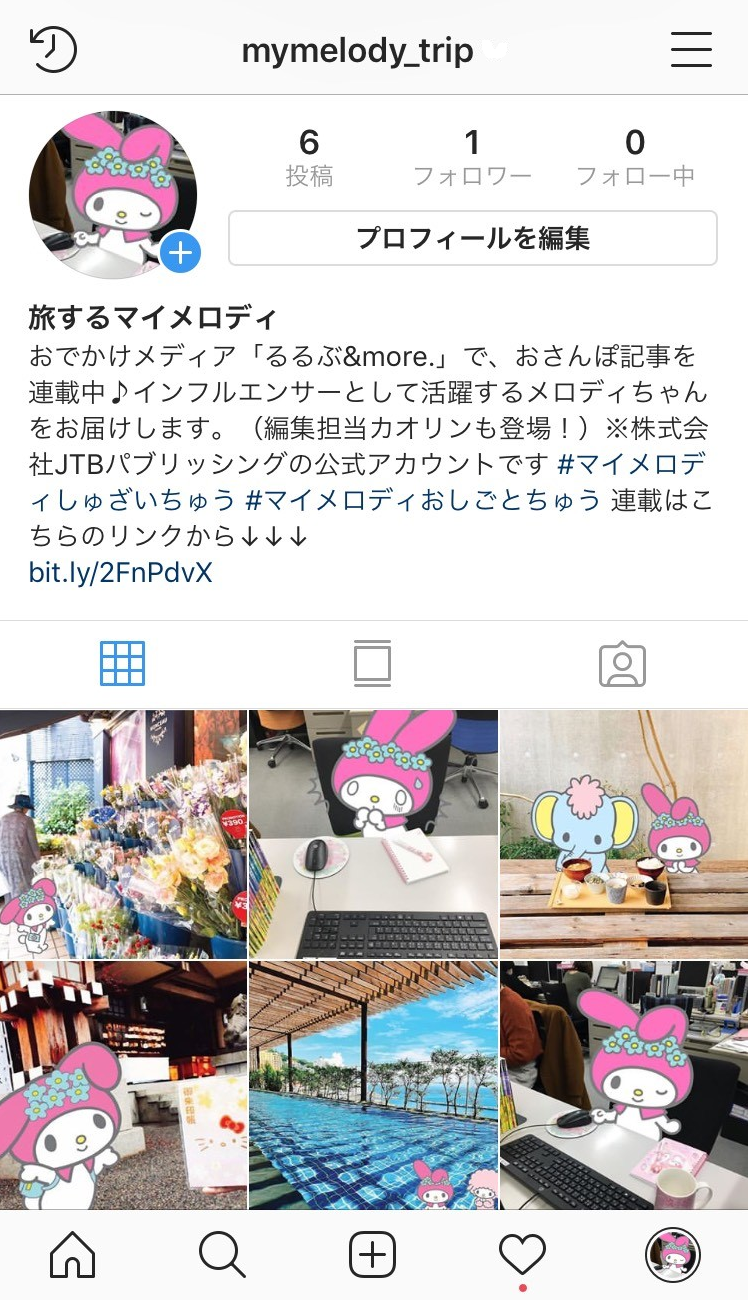
Task: Open the search and explore tab
Action: [222, 1254]
